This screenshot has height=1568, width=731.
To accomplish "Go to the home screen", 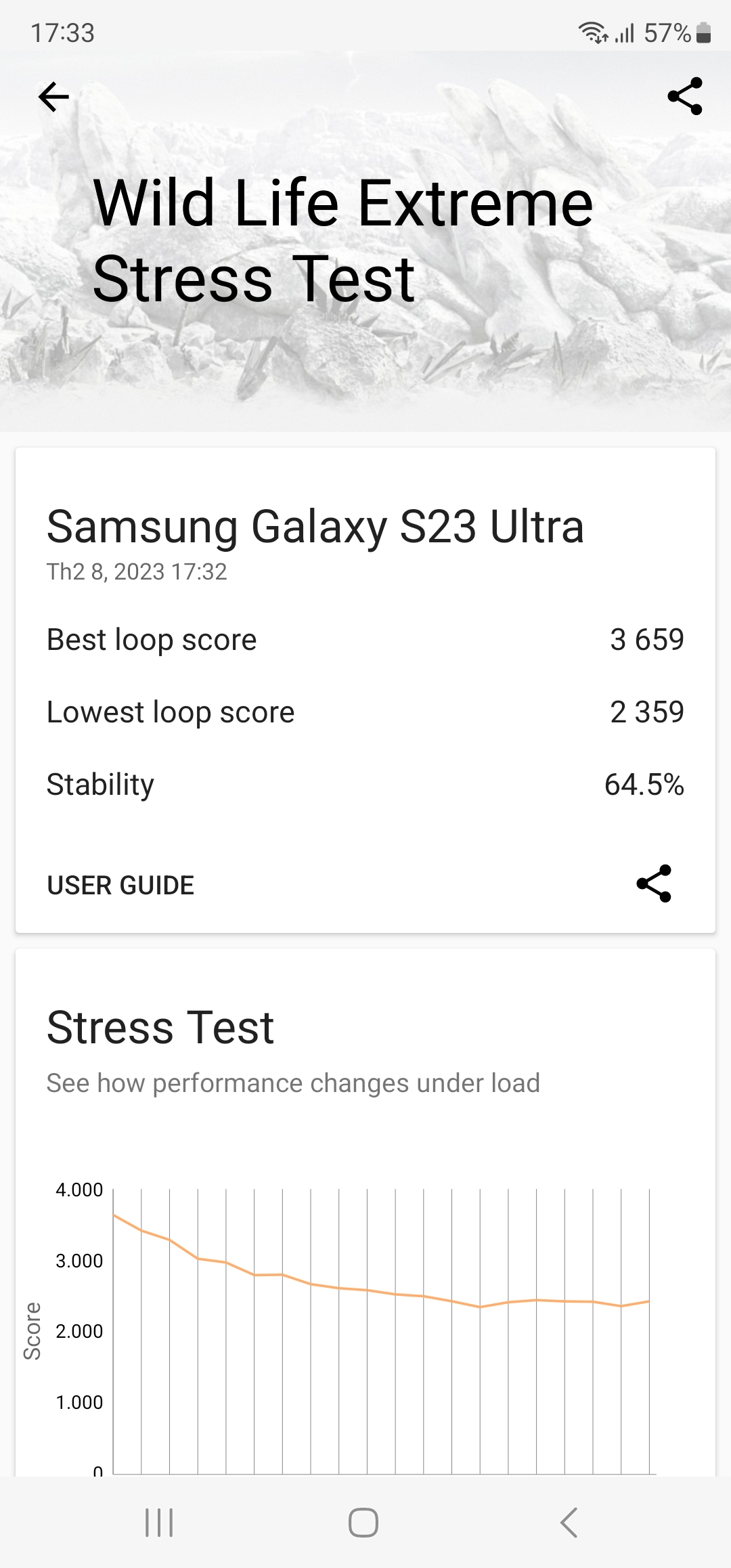I will (x=363, y=1523).
